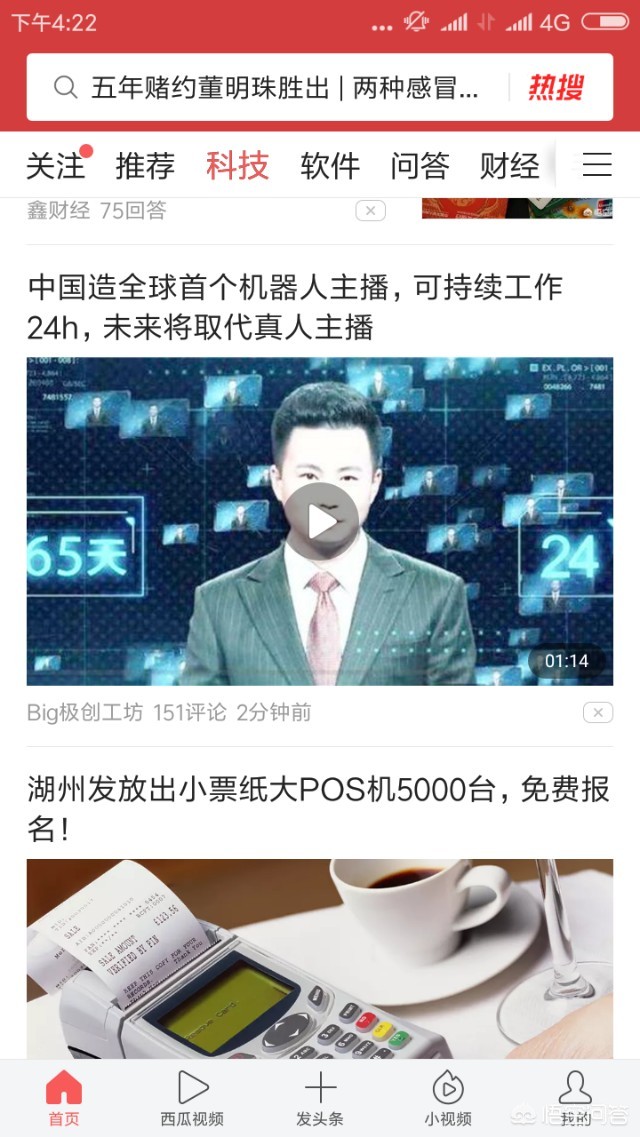640x1137 pixels.
Task: Select the 科技 tab
Action: point(237,165)
